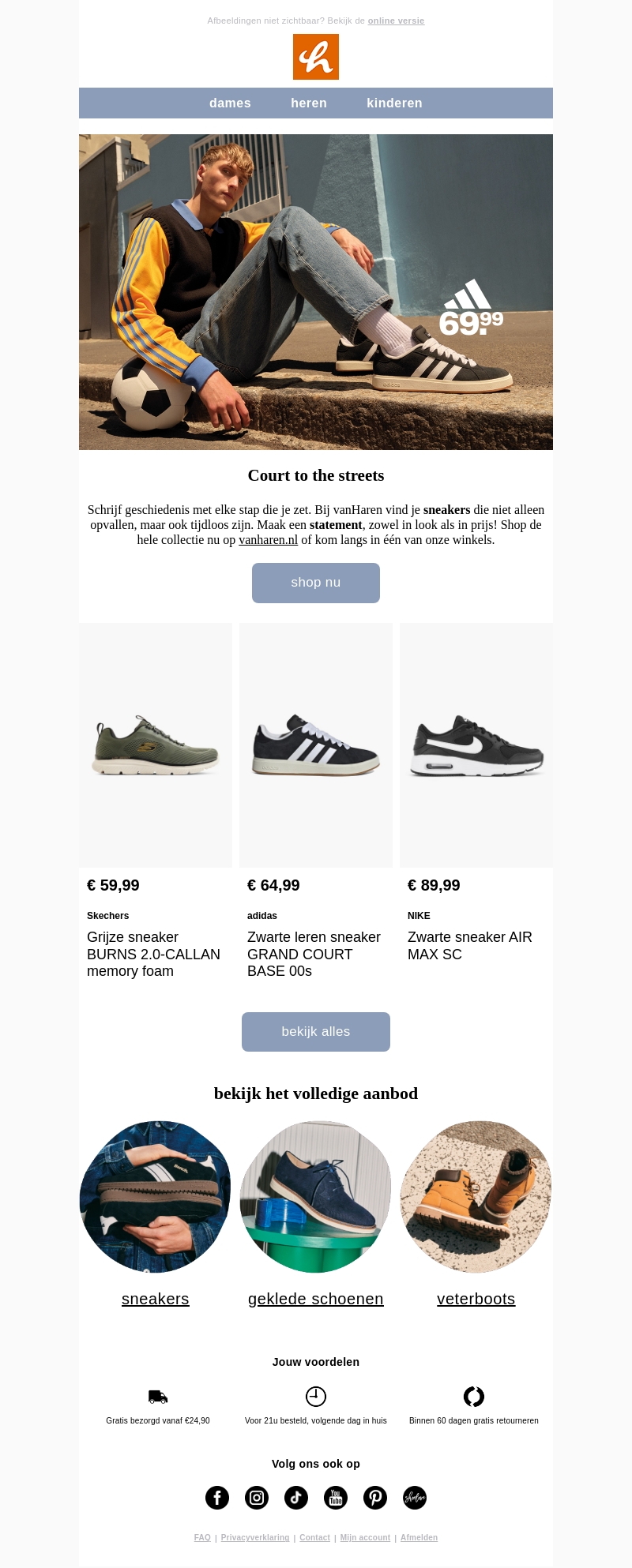Viewport: 632px width, 1568px height.
Task: Open the heren category
Action: pyautogui.click(x=309, y=103)
